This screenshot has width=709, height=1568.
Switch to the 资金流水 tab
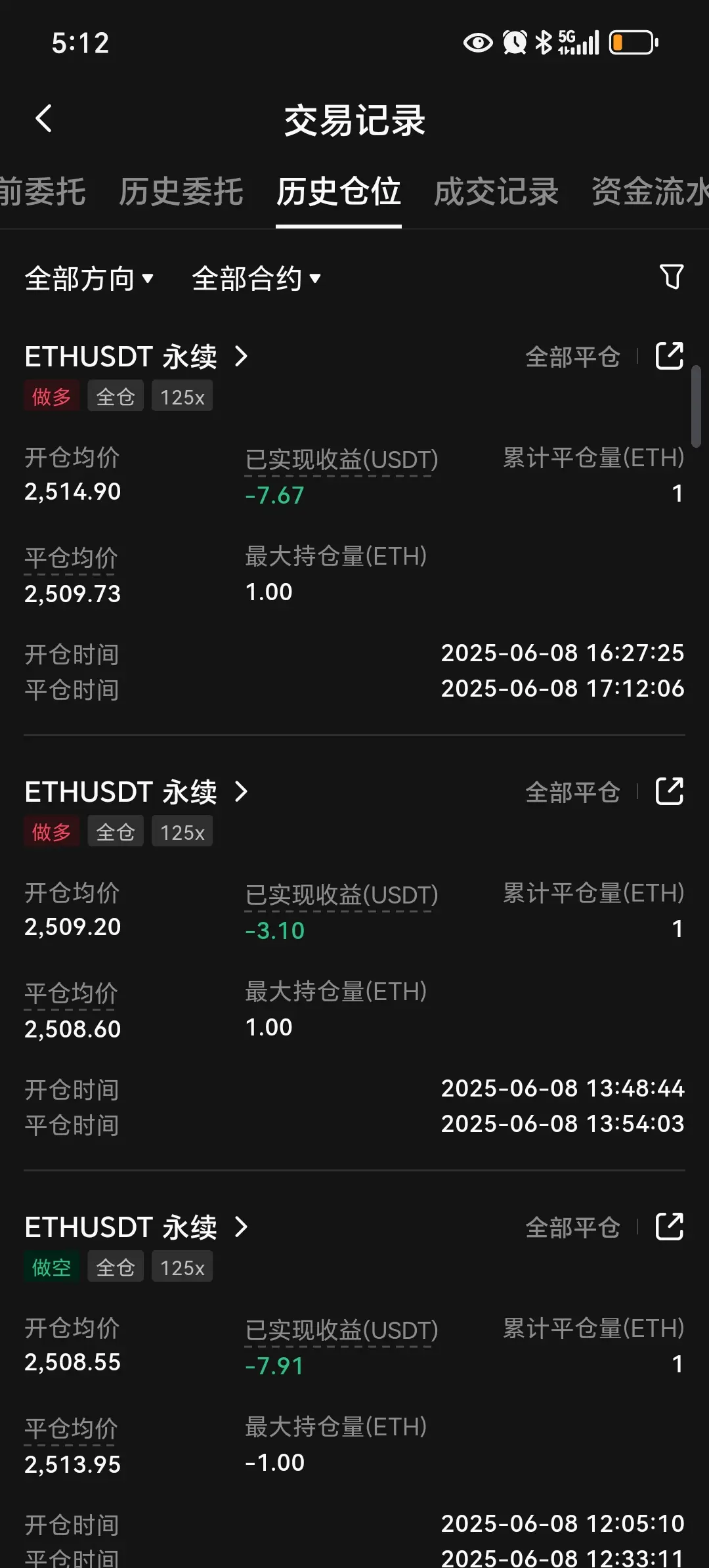[650, 192]
